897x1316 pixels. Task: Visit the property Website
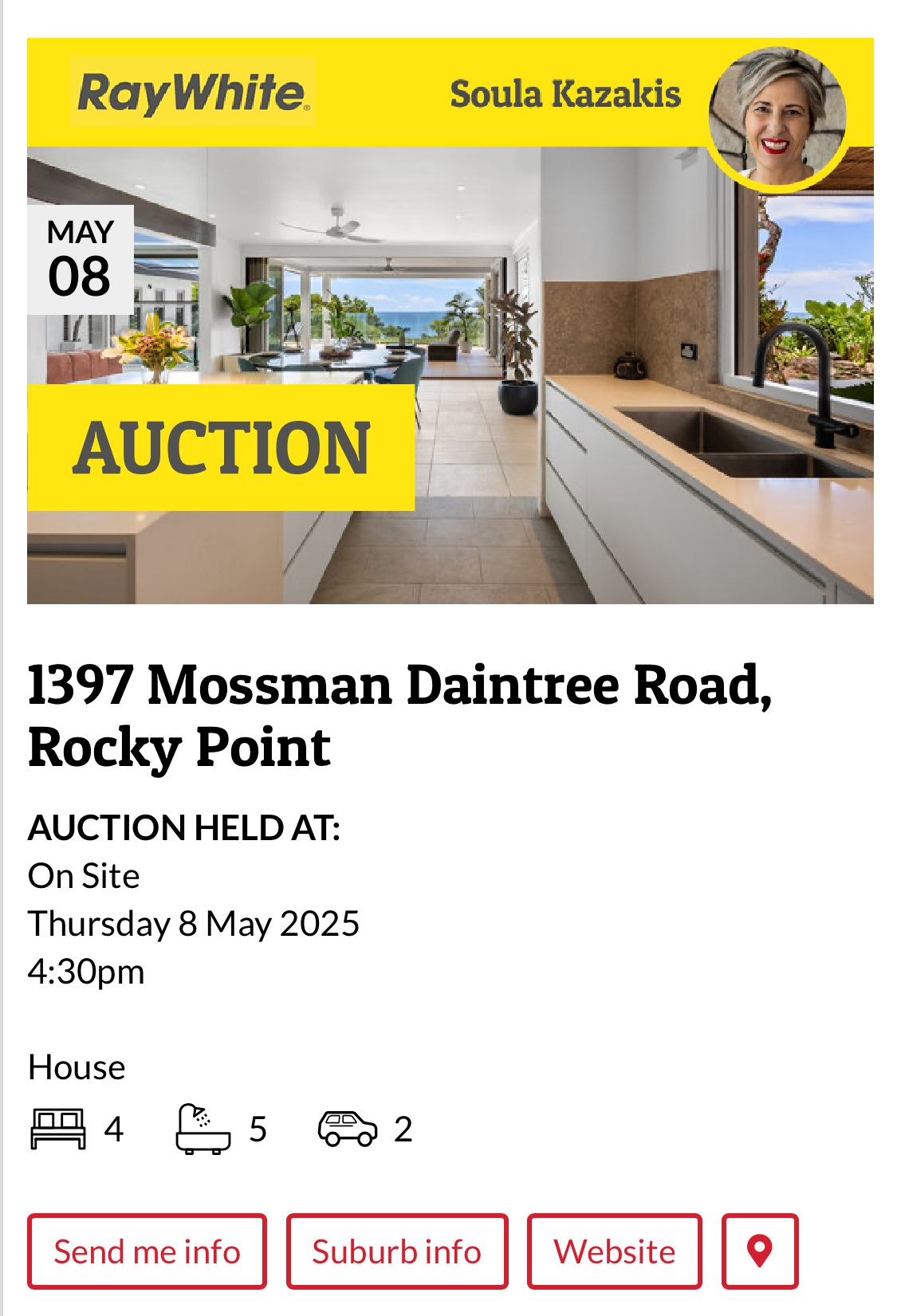[x=614, y=1251]
